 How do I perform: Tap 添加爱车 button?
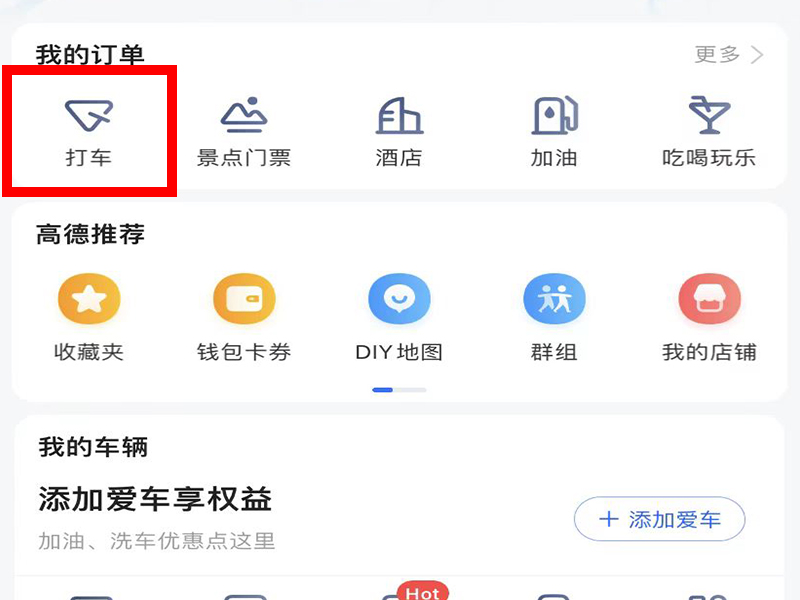pos(659,519)
